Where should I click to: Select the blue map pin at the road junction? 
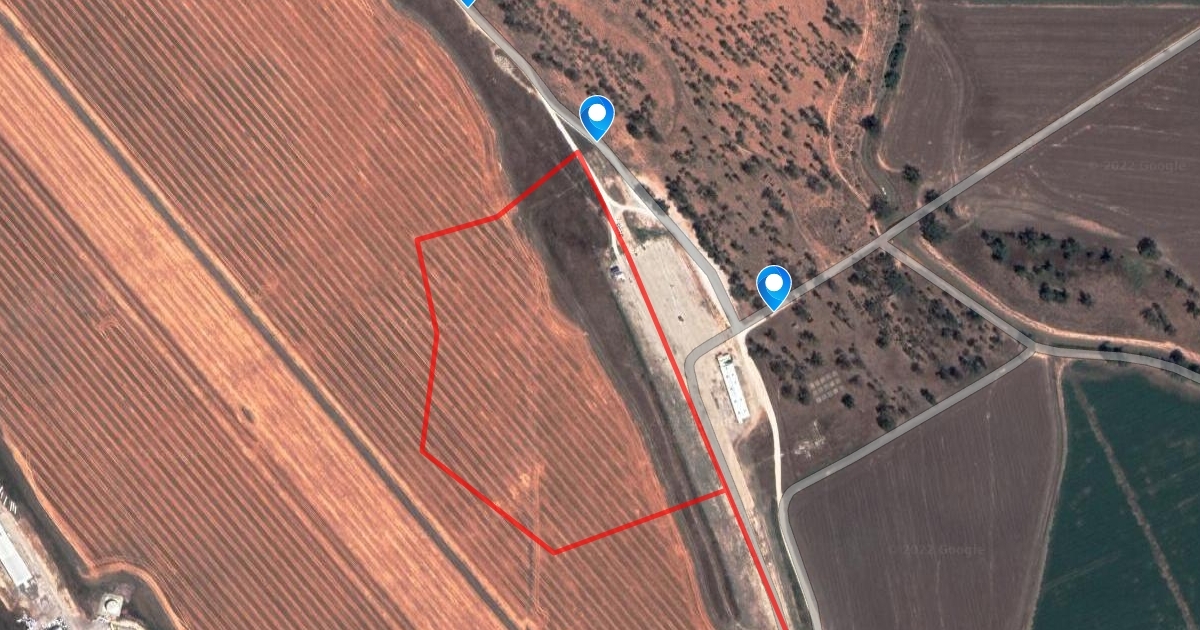click(x=773, y=285)
